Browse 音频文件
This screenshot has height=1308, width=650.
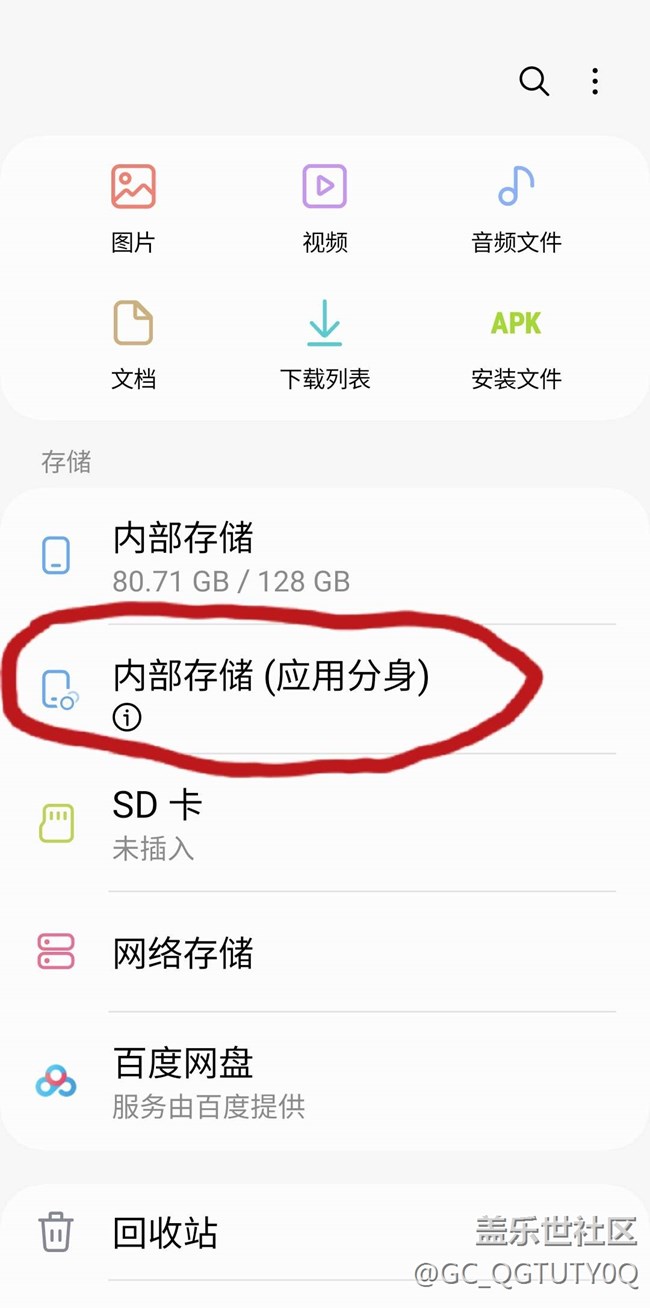coord(517,208)
